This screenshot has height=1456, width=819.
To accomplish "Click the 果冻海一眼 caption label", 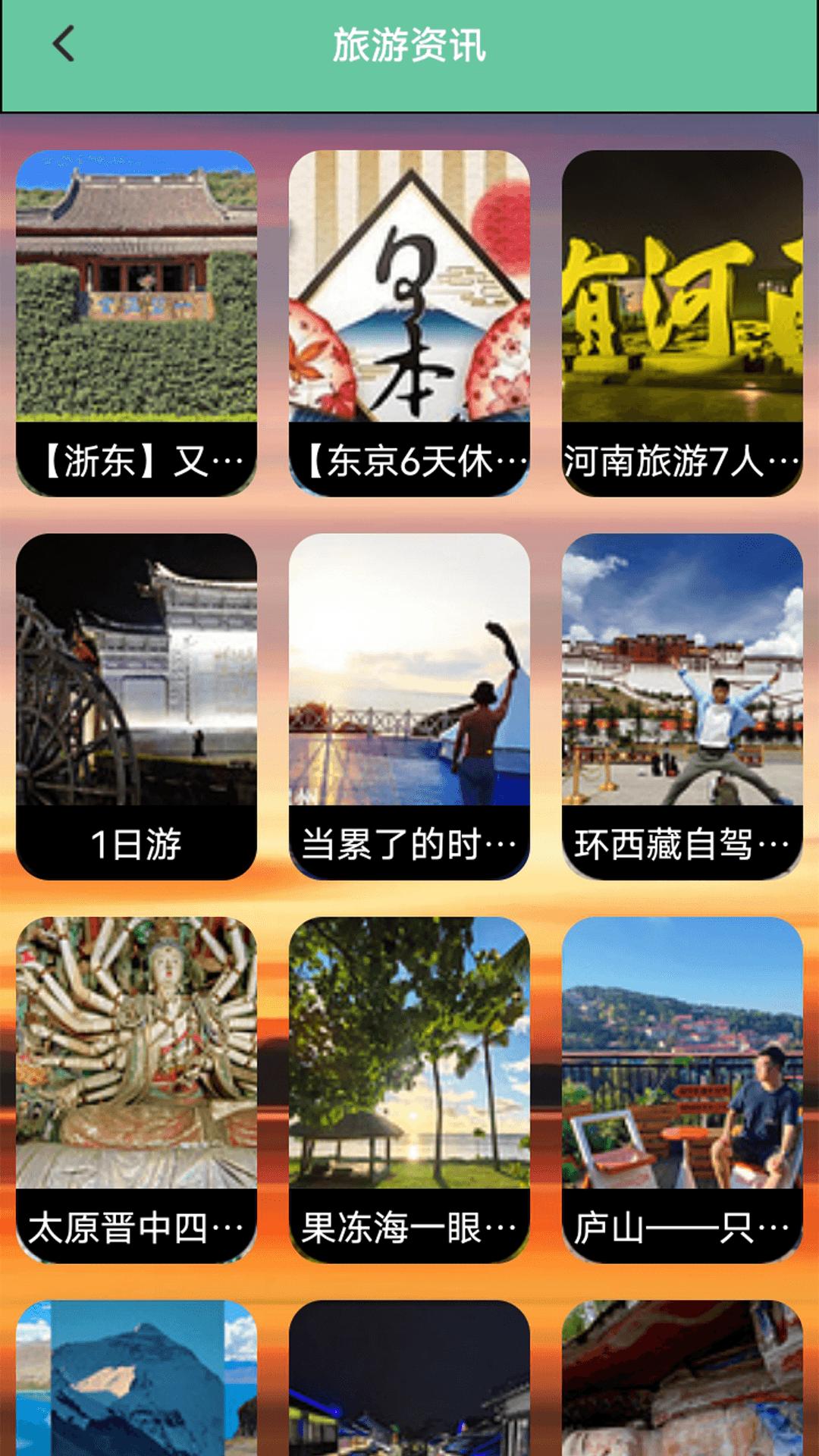I will 407,1223.
